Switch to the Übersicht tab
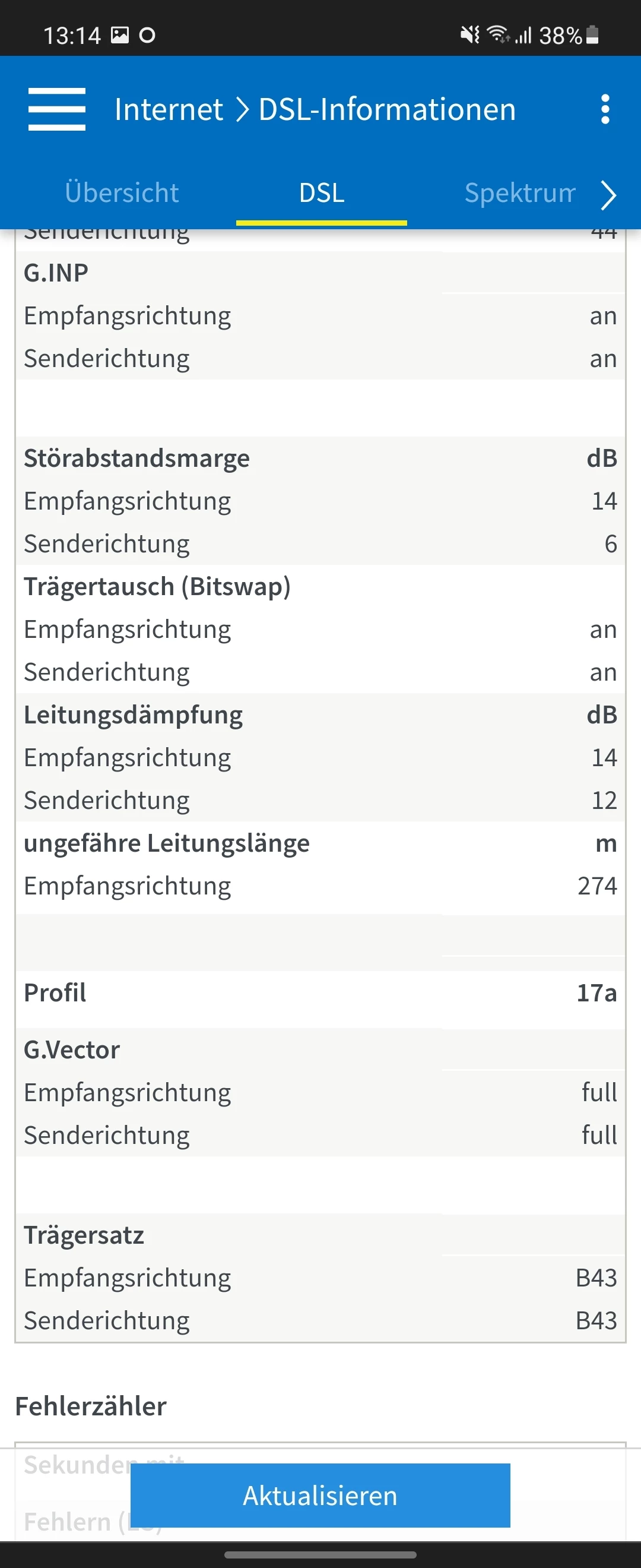 coord(122,192)
